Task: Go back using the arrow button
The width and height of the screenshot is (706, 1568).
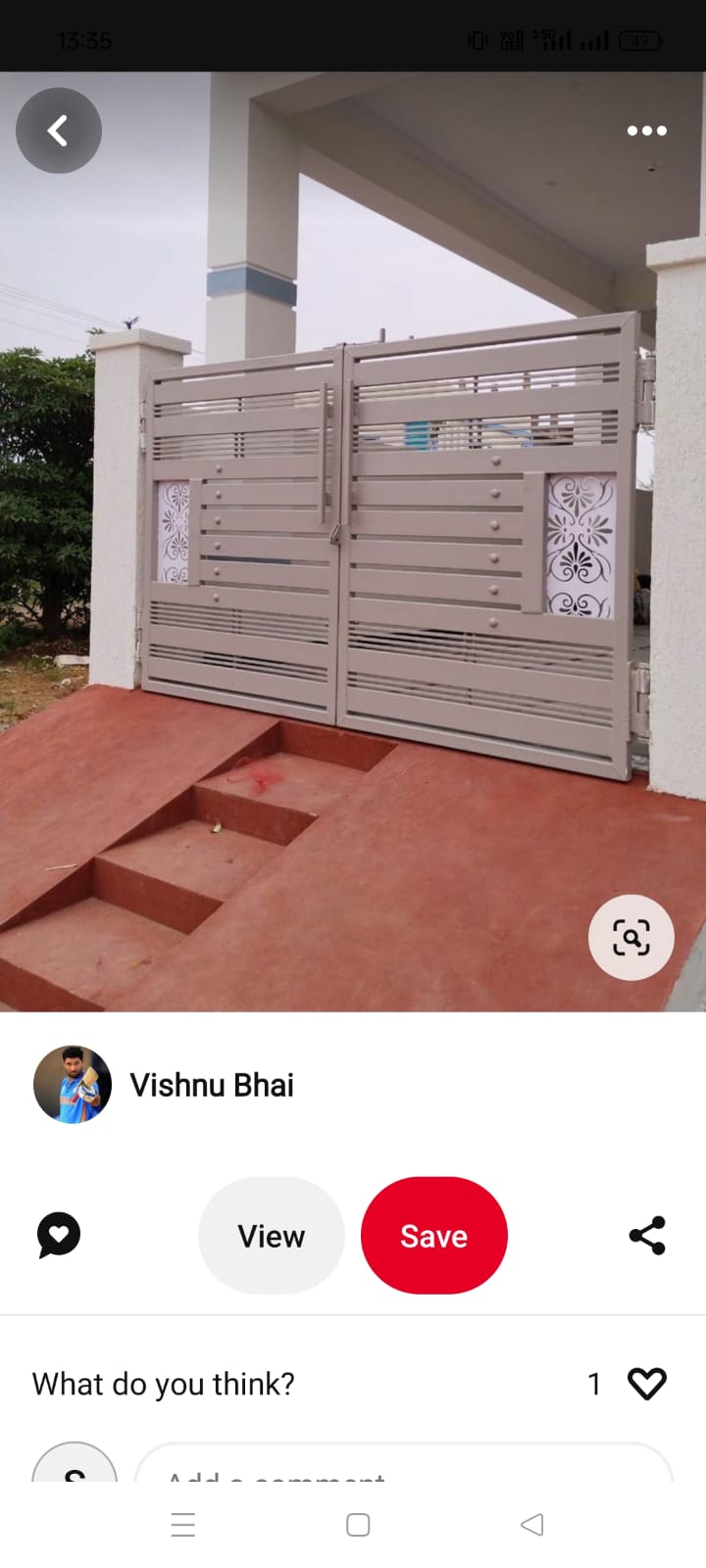Action: [x=59, y=130]
